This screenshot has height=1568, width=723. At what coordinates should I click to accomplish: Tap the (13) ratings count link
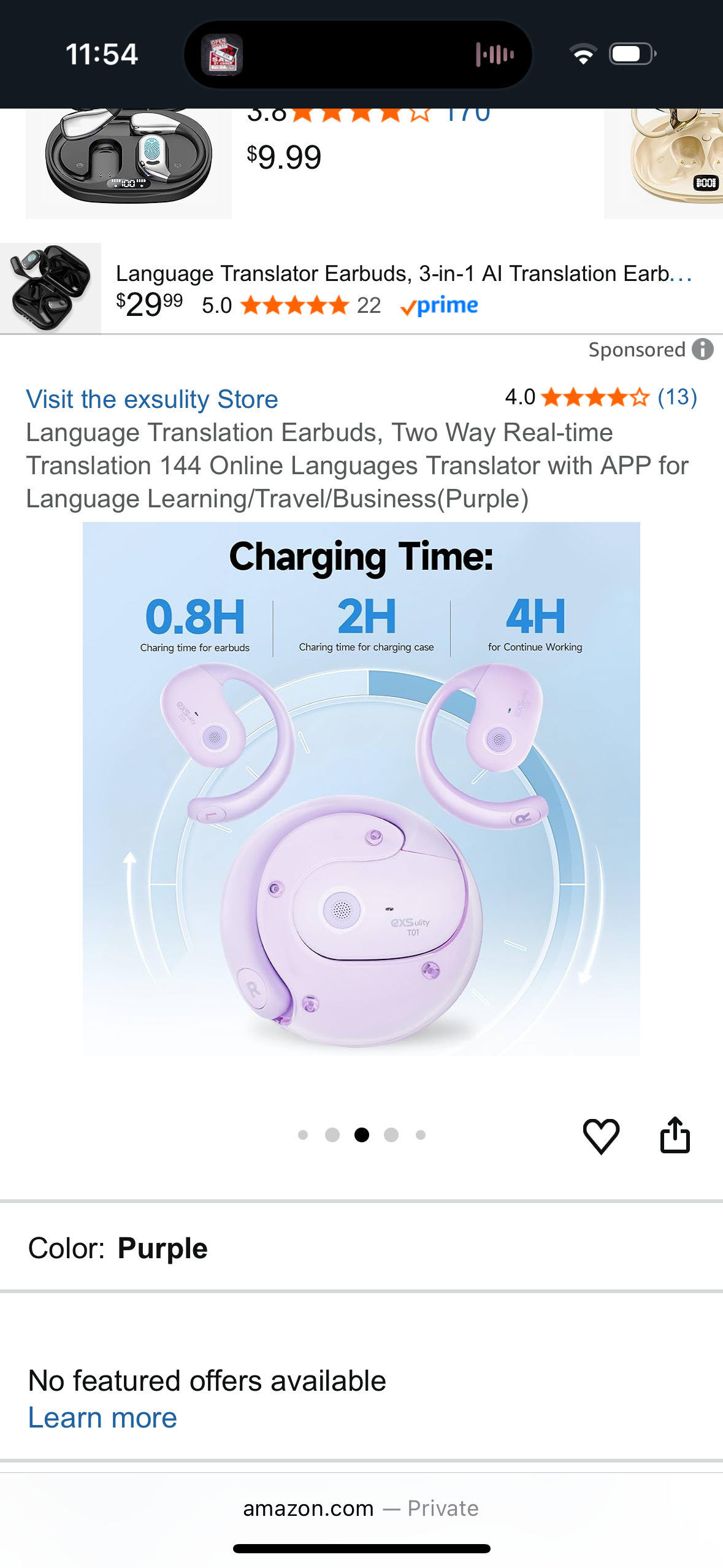[x=677, y=398]
